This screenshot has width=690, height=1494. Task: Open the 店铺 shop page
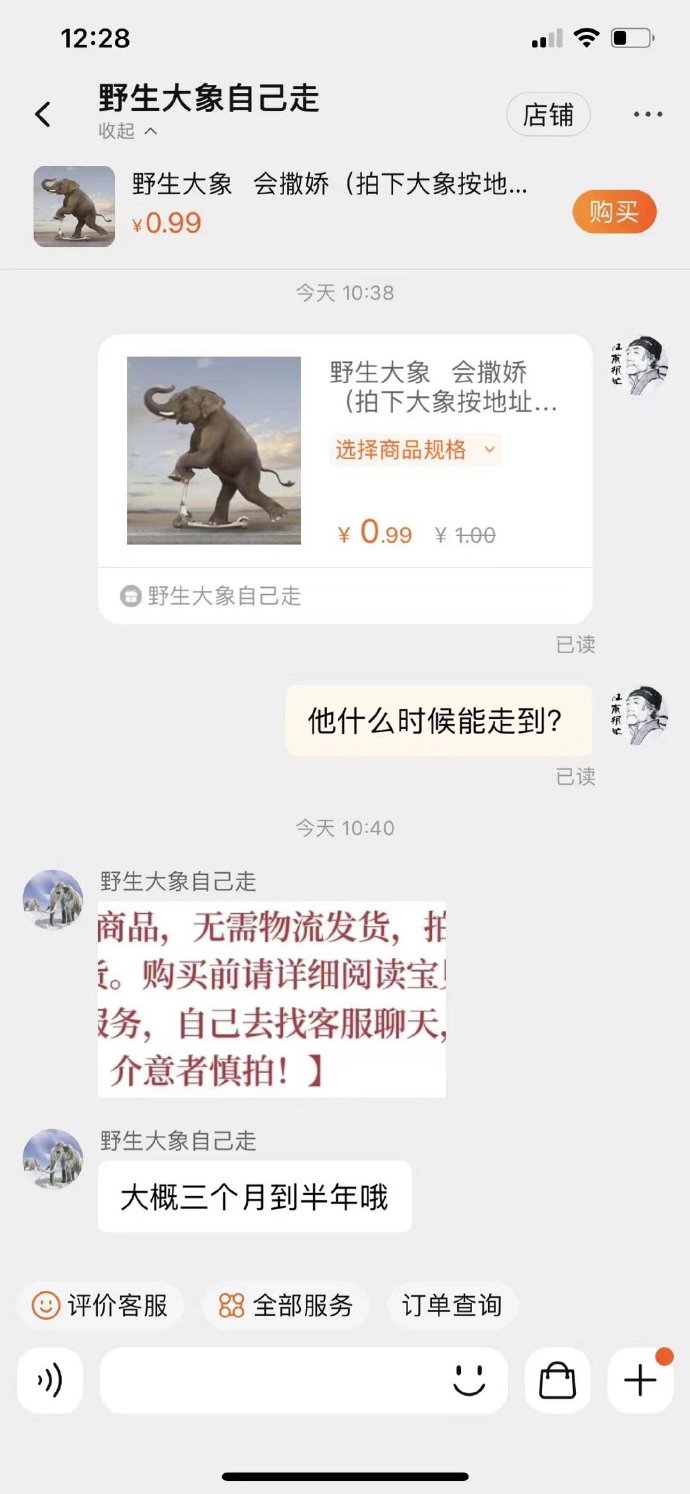click(x=548, y=115)
